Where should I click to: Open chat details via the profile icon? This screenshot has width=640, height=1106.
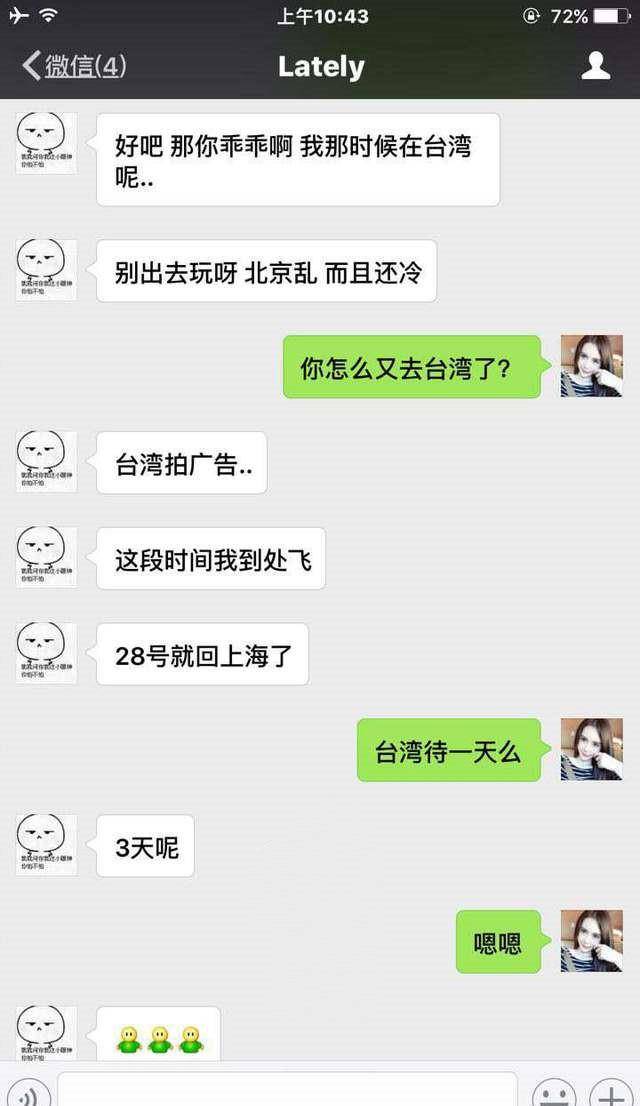coord(596,66)
